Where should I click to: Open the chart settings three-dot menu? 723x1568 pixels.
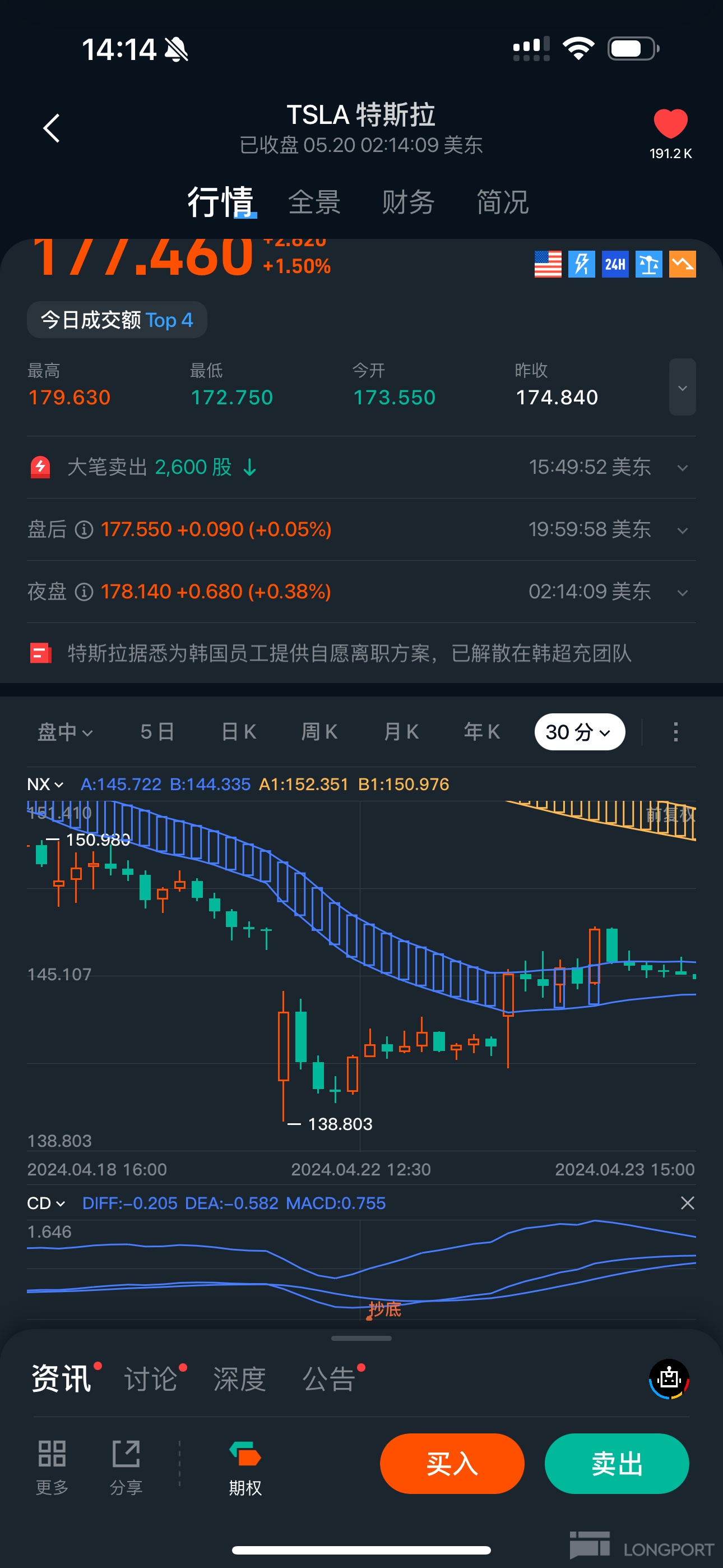pos(675,732)
